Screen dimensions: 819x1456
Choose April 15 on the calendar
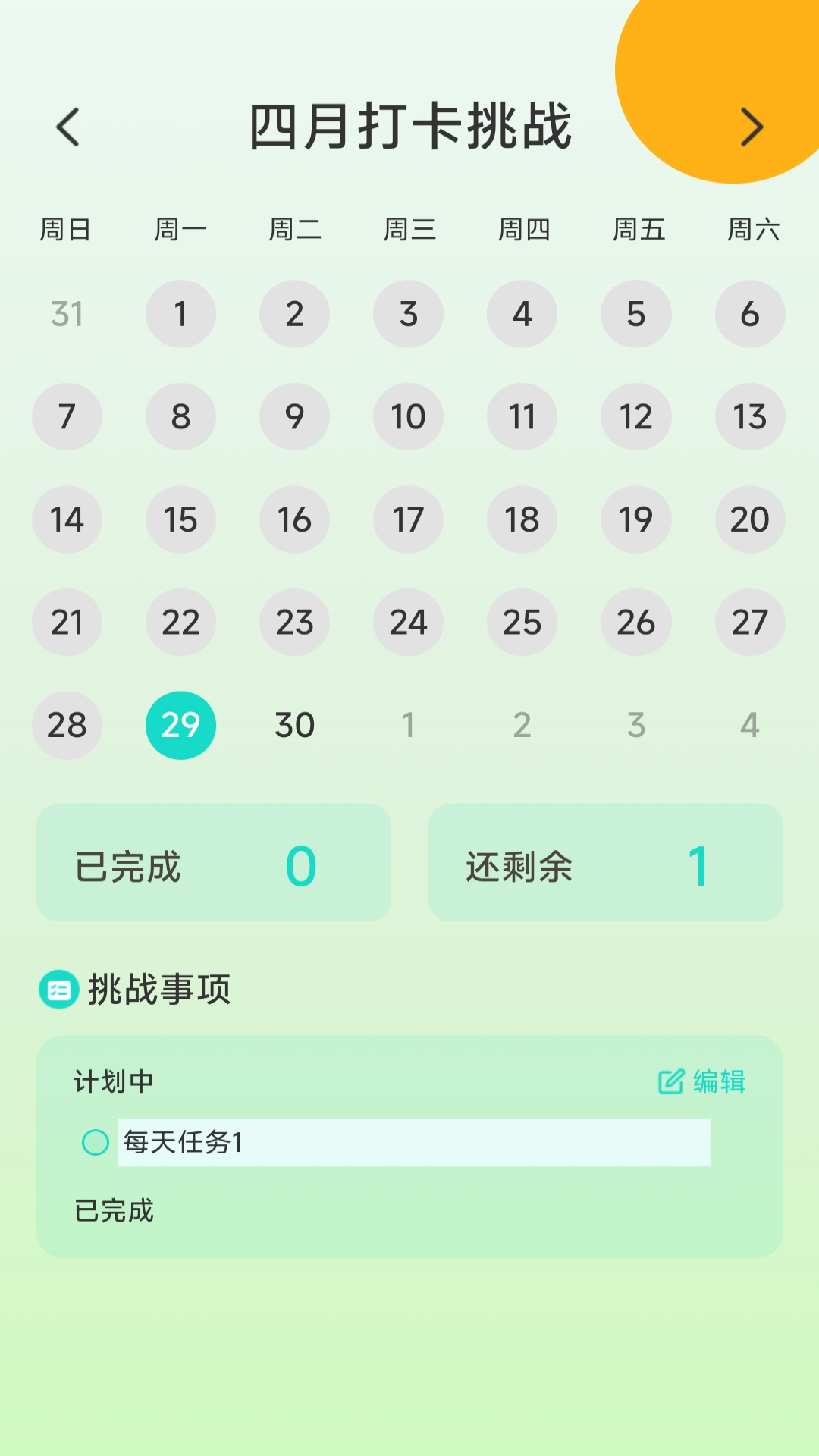point(180,519)
